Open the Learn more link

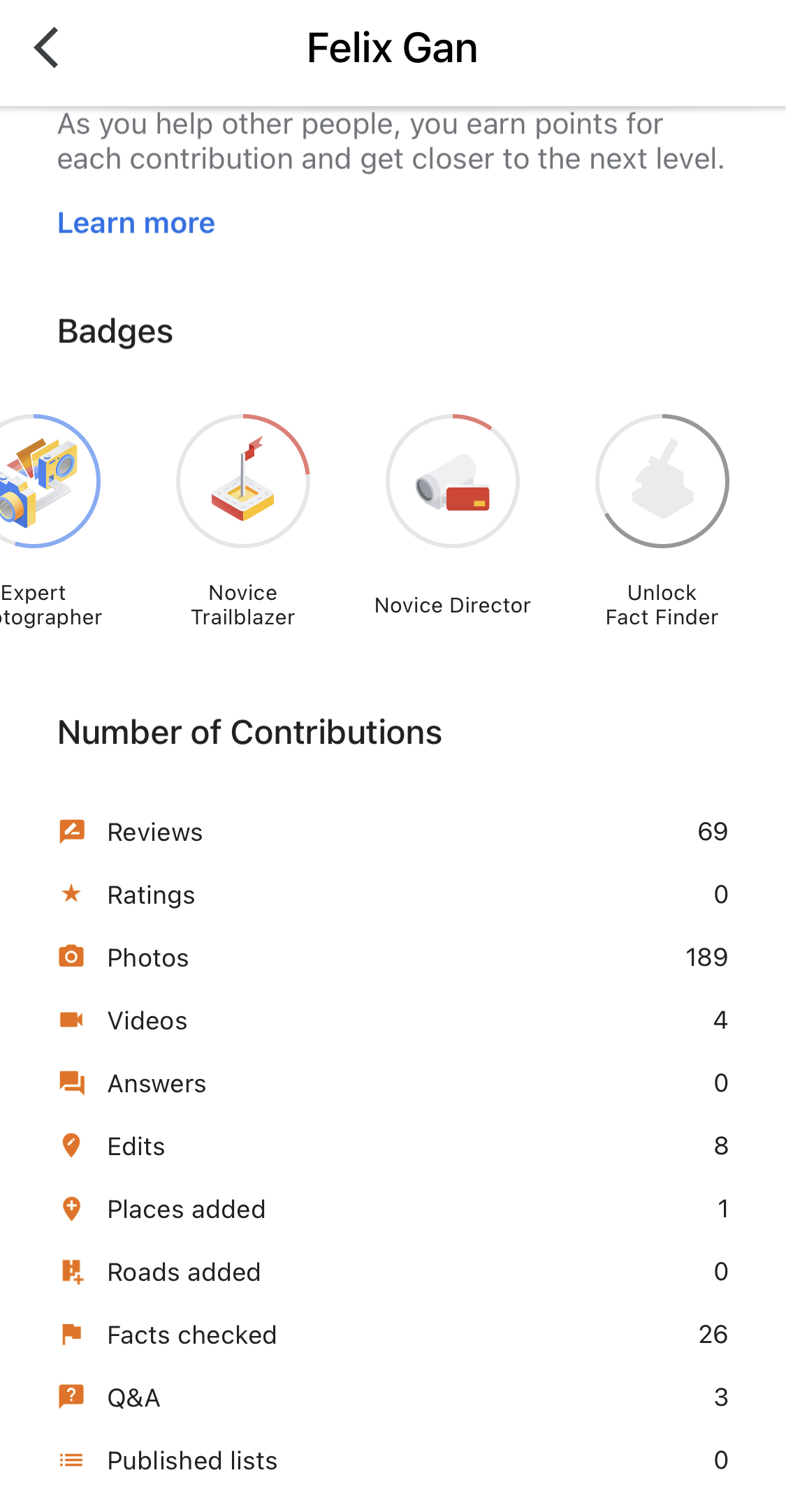click(136, 222)
